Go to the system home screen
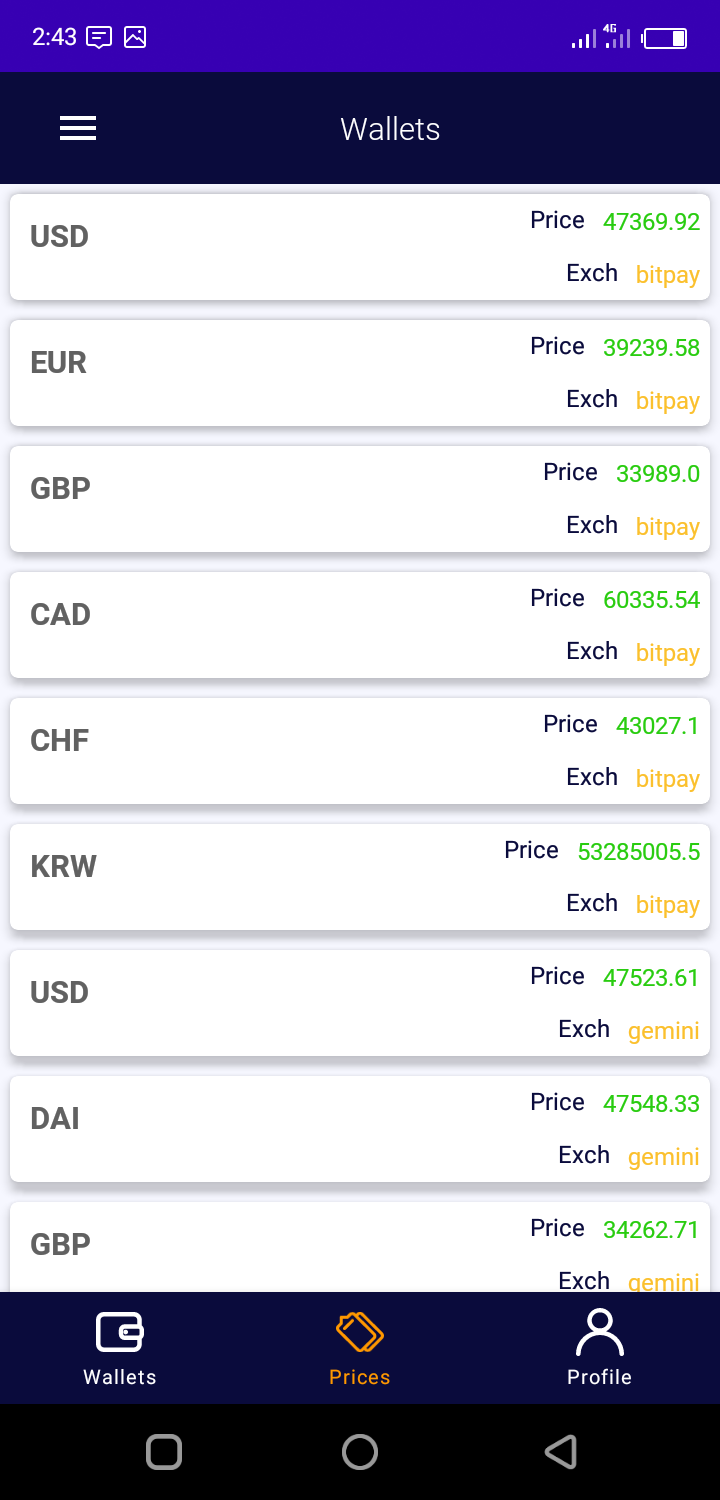This screenshot has height=1500, width=720. tap(360, 1452)
